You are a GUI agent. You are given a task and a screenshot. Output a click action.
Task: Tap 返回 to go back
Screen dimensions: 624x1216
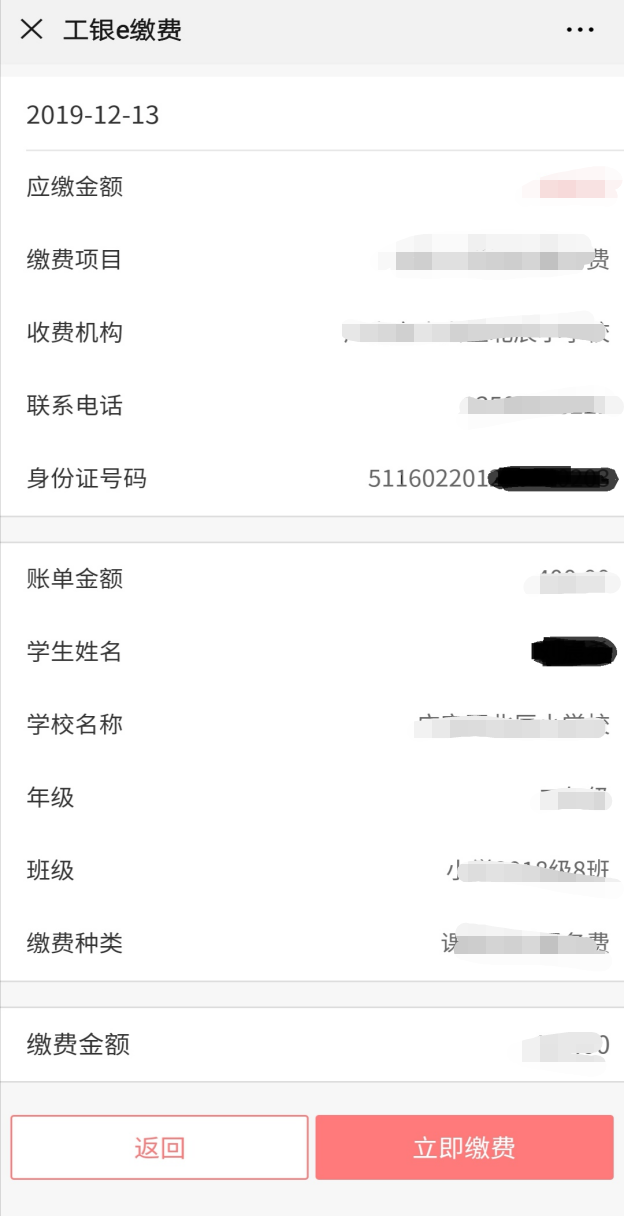click(x=160, y=1148)
